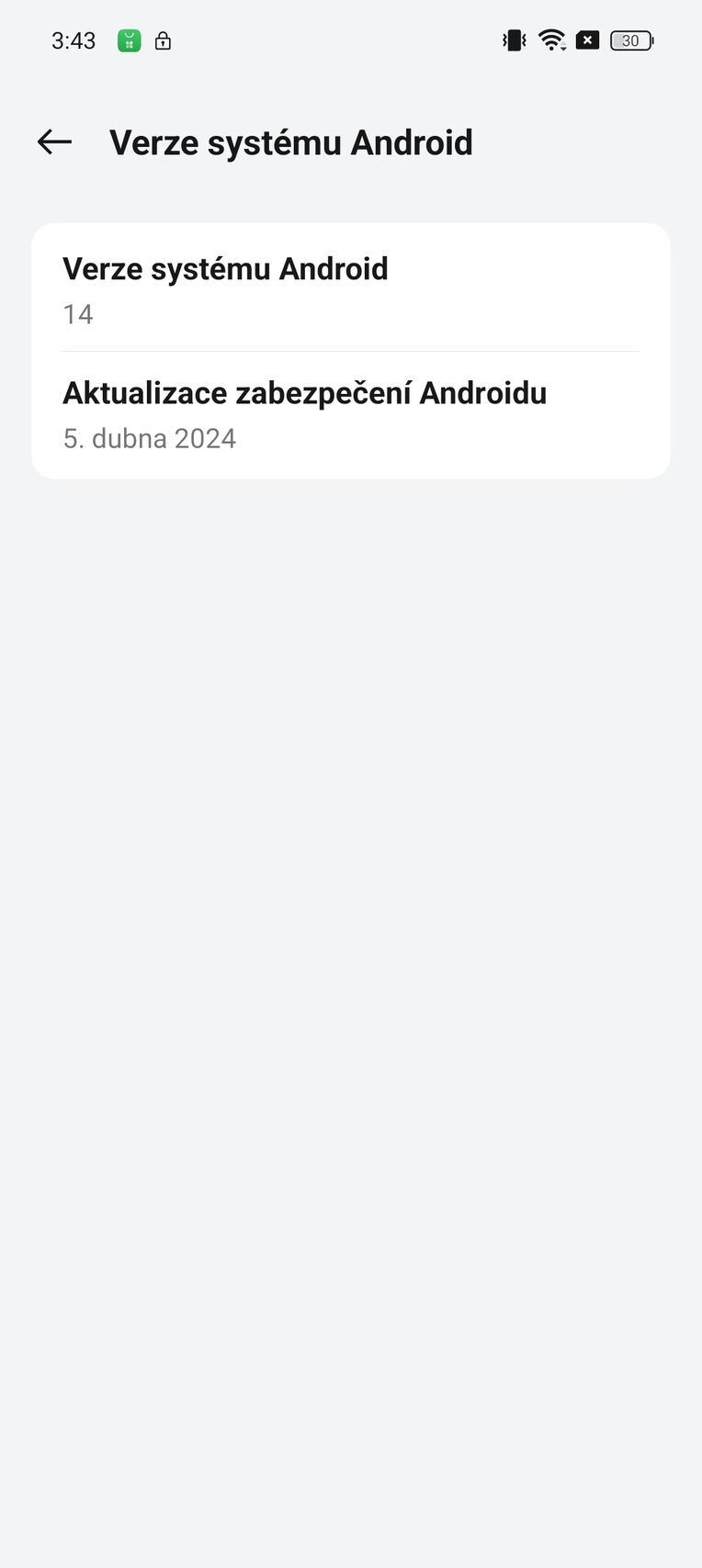This screenshot has height=1568, width=702.
Task: Tap the security patch date 5. dubna 2024
Action: pyautogui.click(x=150, y=438)
